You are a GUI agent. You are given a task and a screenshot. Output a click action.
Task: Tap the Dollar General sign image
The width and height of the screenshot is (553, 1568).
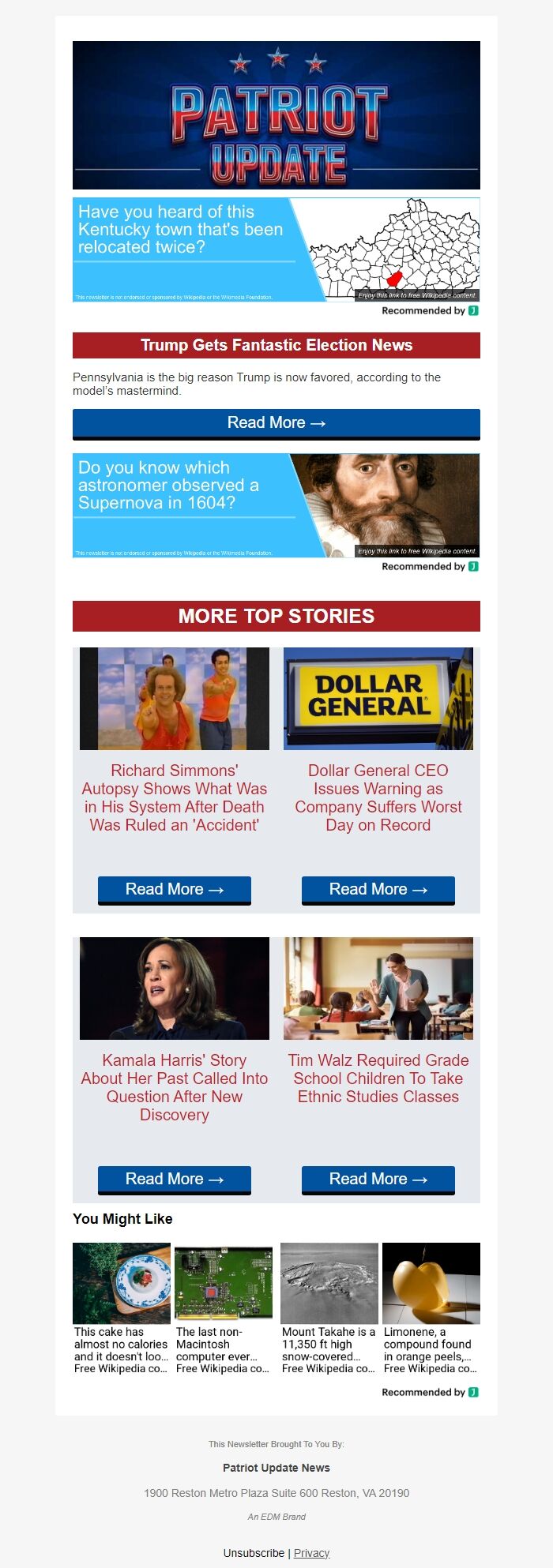[378, 699]
